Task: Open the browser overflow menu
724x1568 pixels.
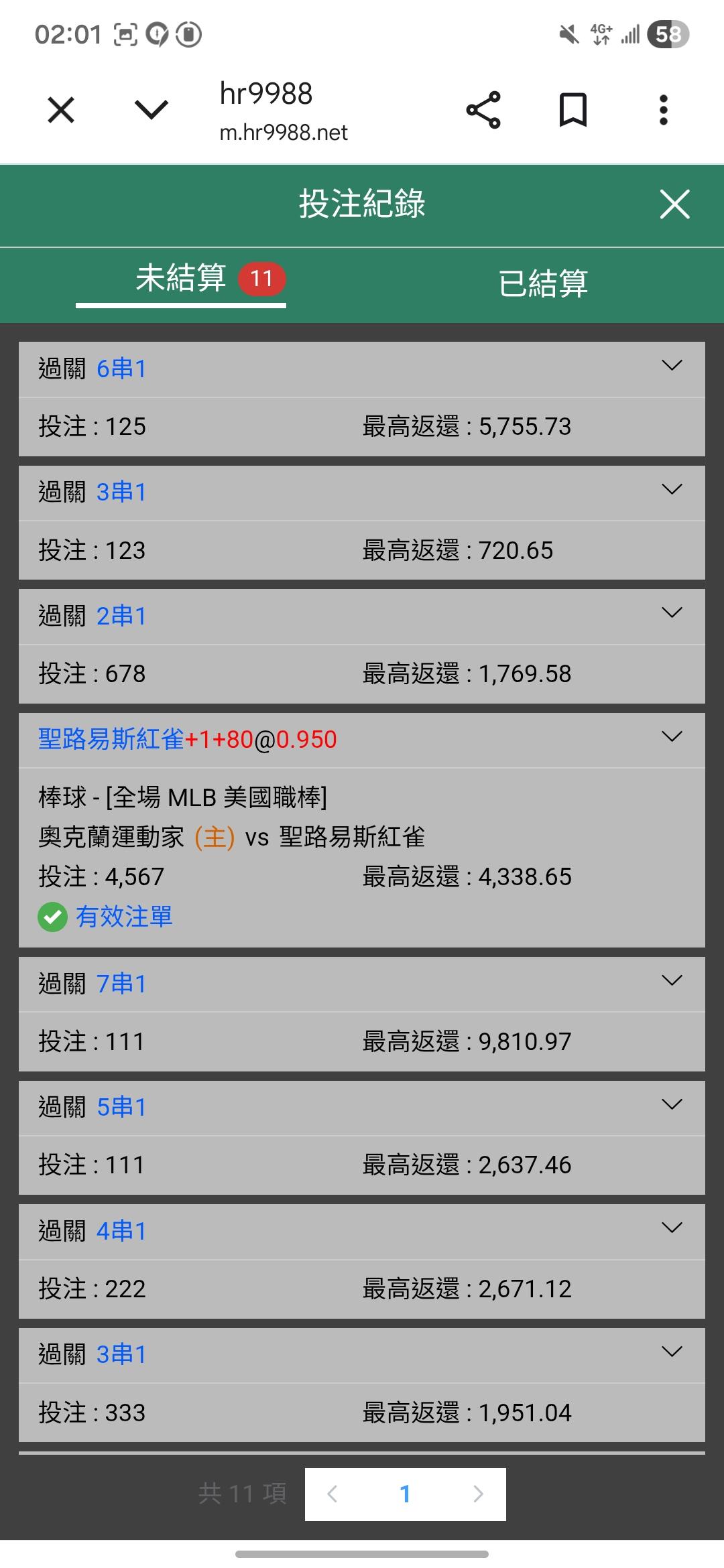Action: (664, 110)
